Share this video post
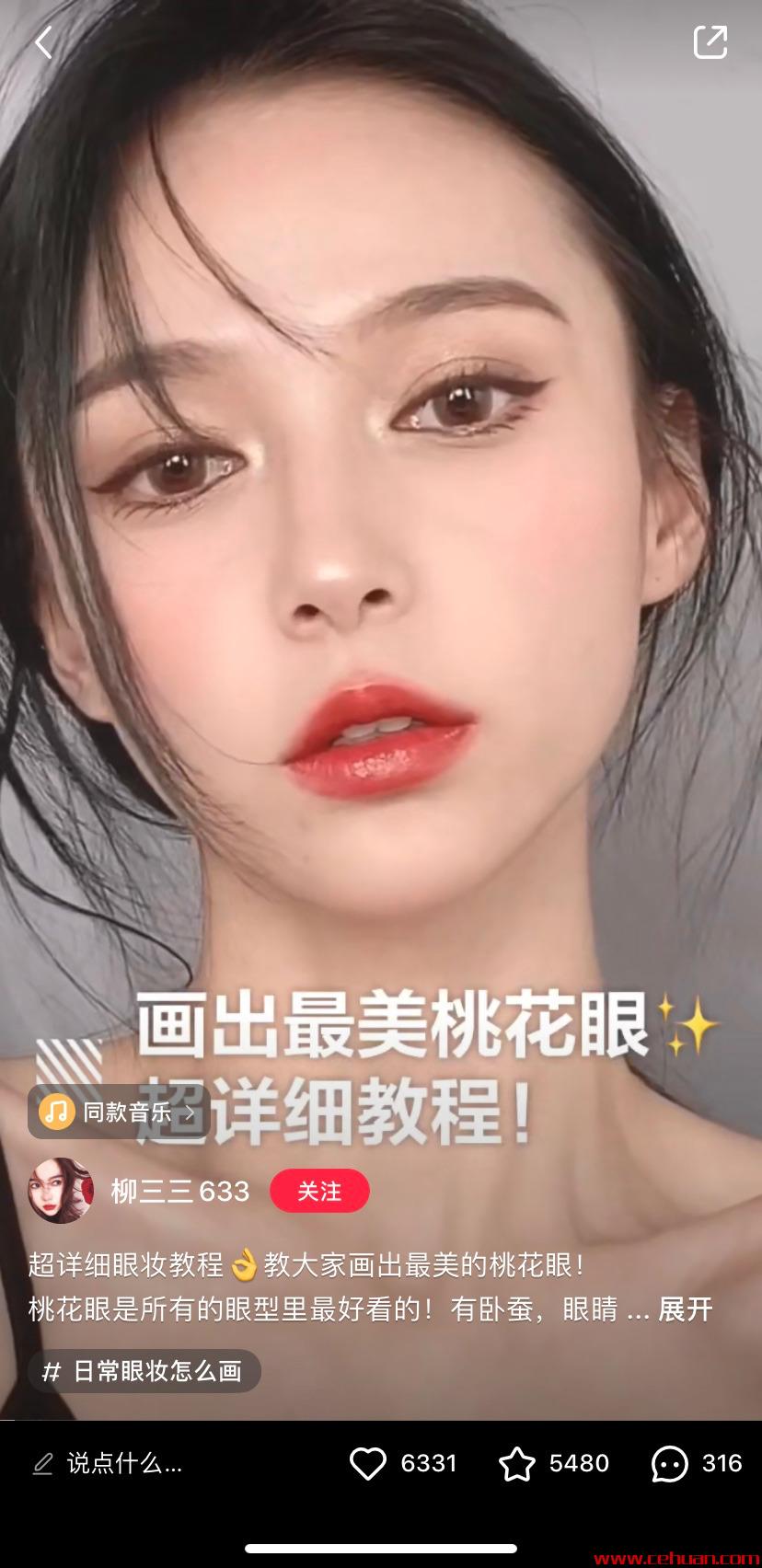 [710, 42]
